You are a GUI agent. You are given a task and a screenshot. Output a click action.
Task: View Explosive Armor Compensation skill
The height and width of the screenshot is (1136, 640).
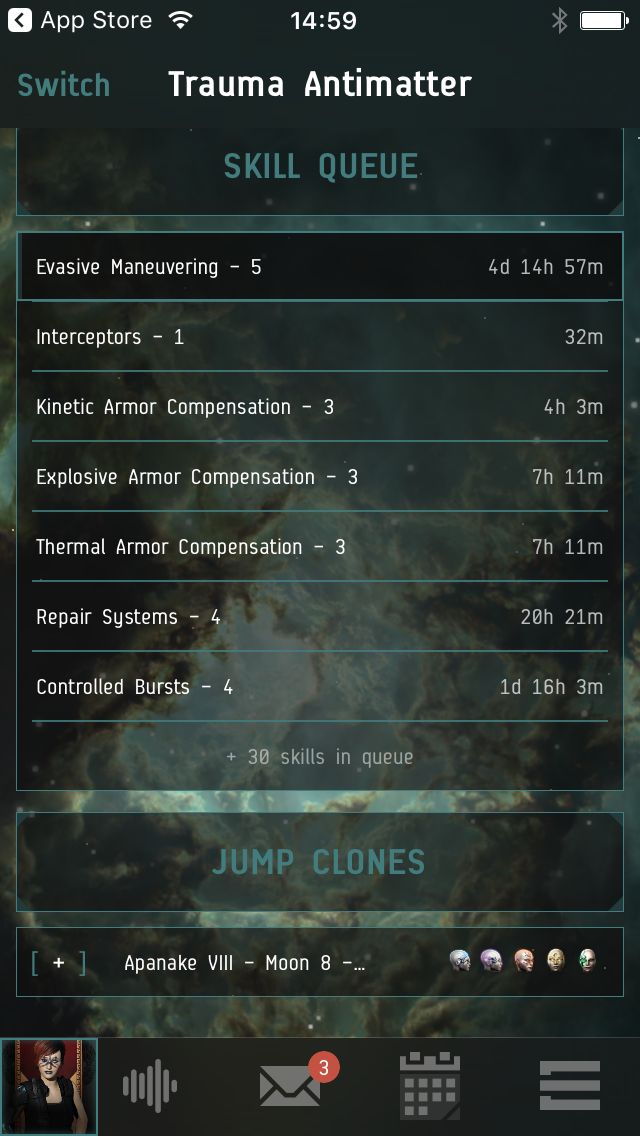[320, 477]
